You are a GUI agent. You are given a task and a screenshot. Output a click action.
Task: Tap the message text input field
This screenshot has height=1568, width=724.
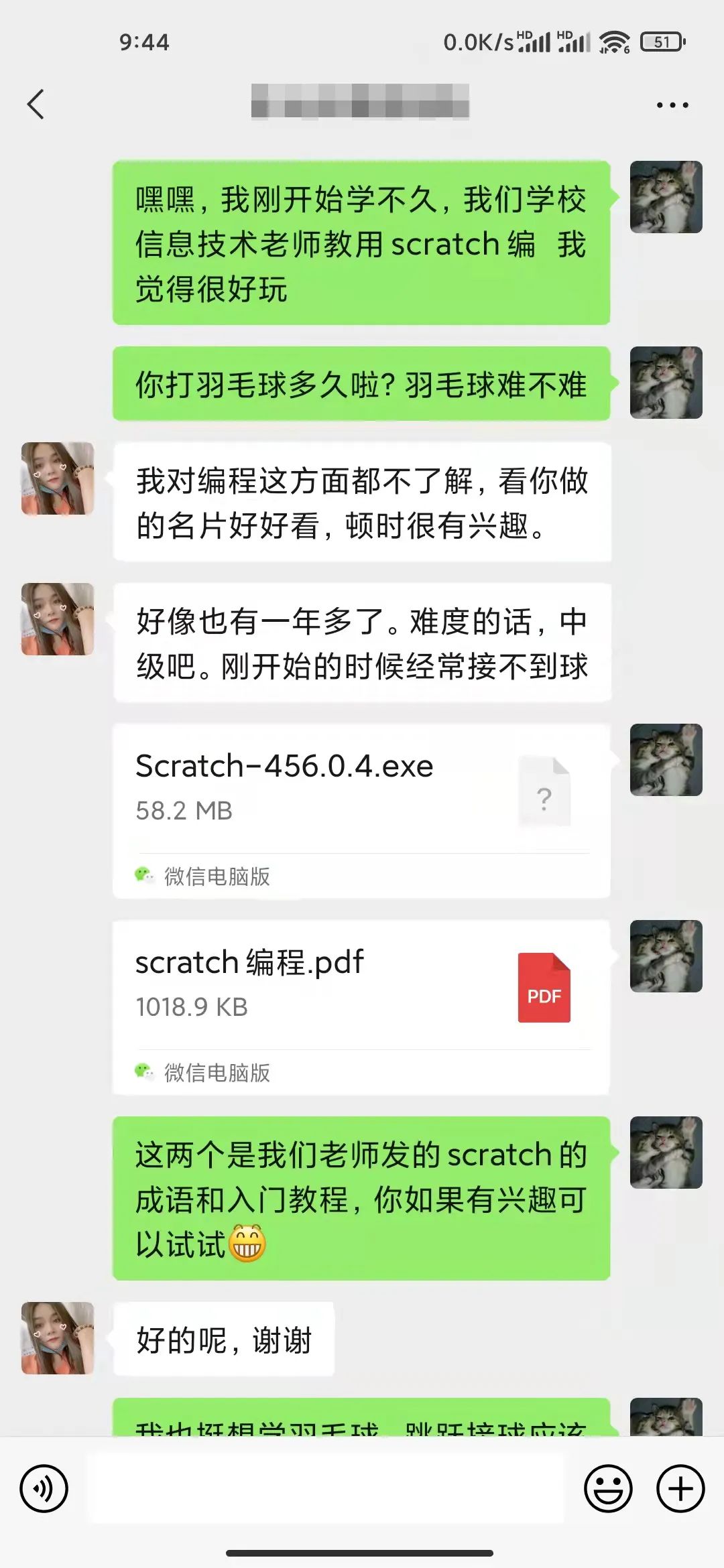pos(326,1489)
